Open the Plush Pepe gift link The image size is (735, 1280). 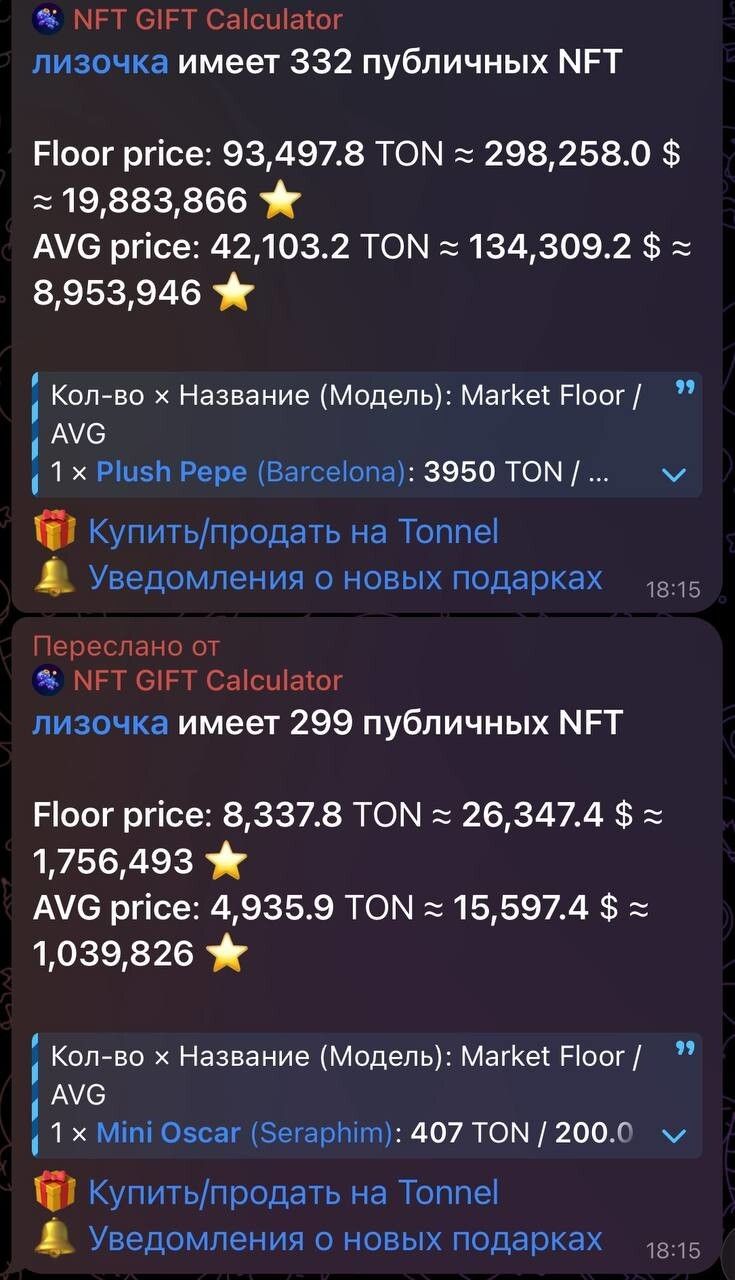[172, 472]
